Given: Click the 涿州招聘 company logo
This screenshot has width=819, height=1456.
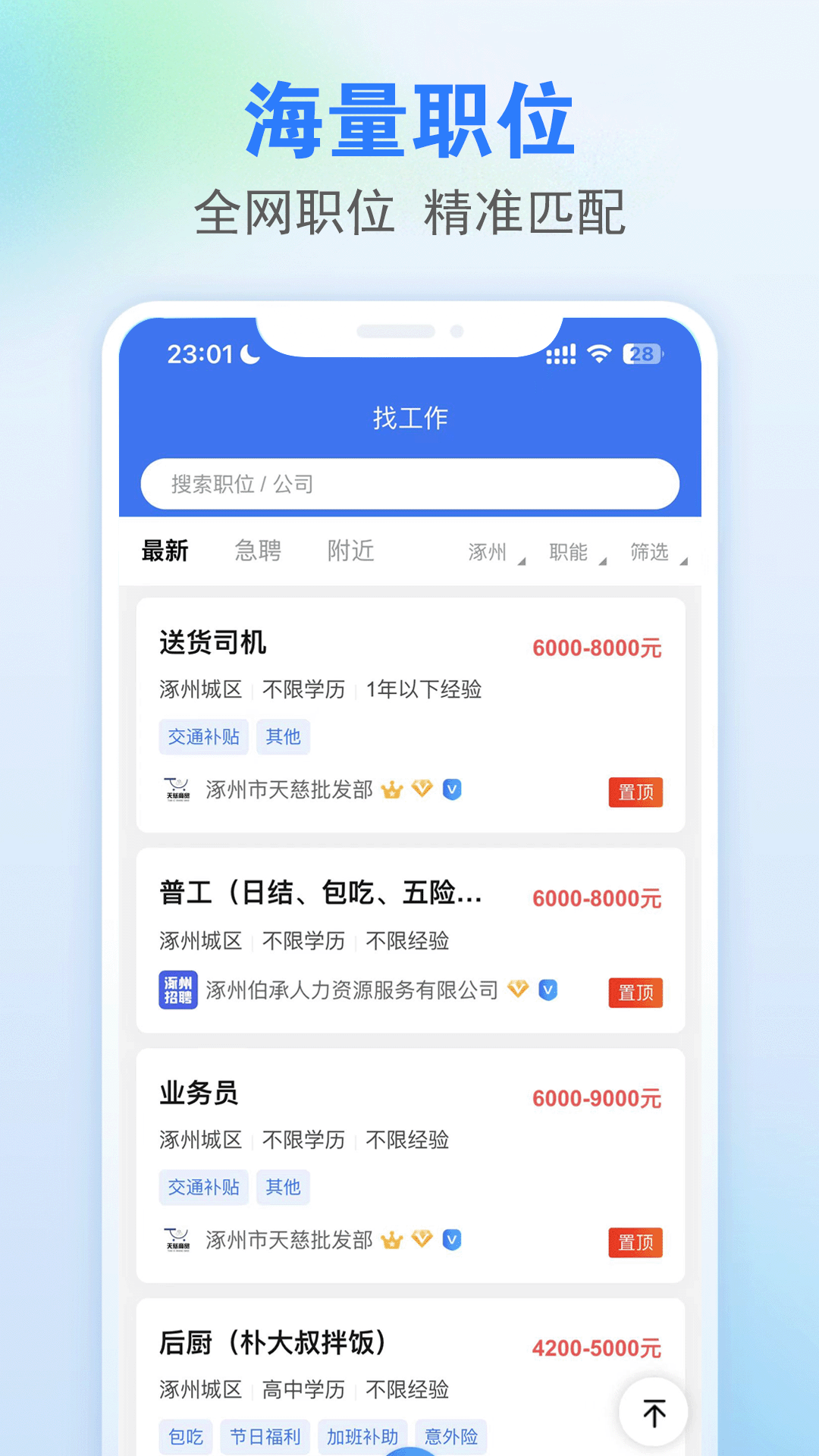Looking at the screenshot, I should pos(178,990).
